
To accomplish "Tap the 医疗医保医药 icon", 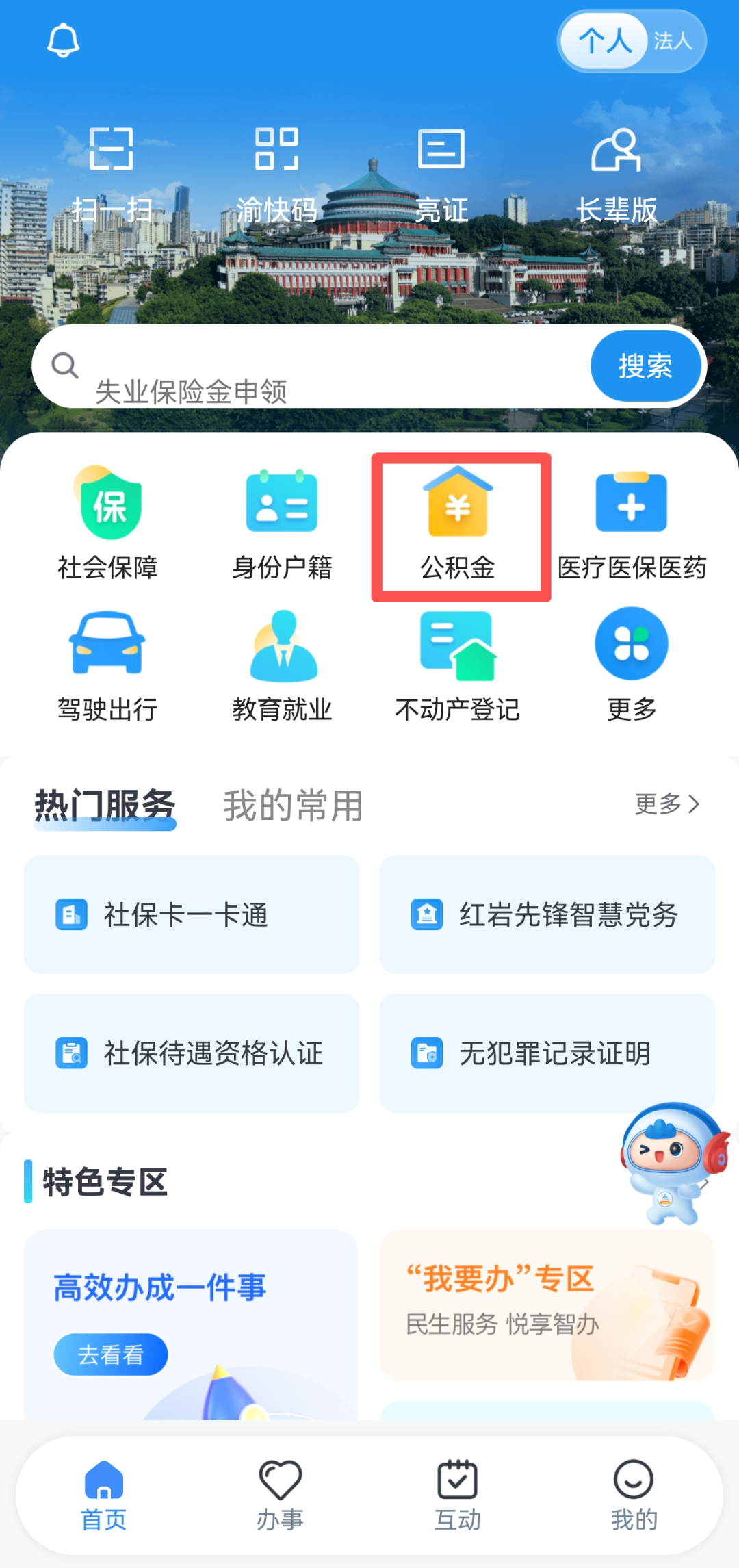I will coord(632,524).
